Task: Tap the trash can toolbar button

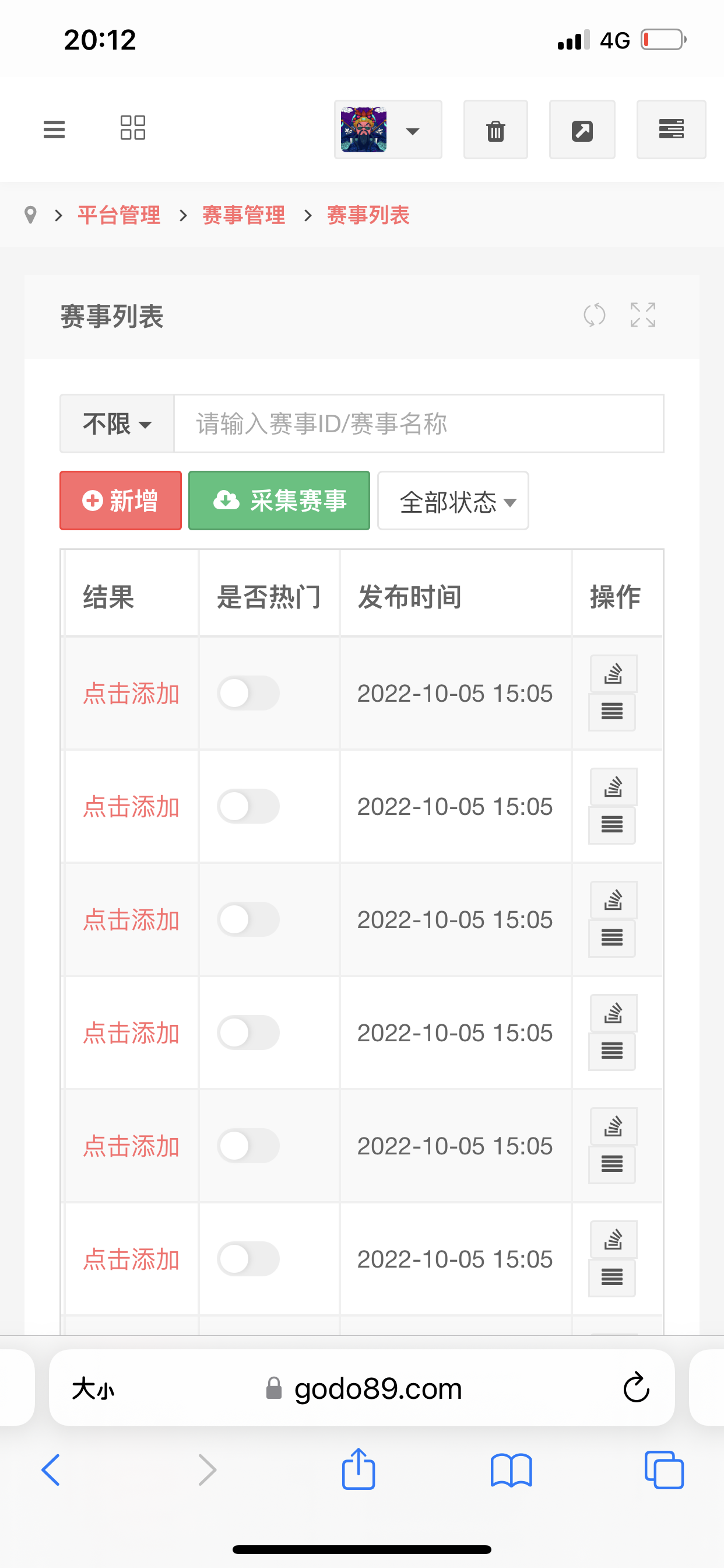Action: click(x=496, y=129)
